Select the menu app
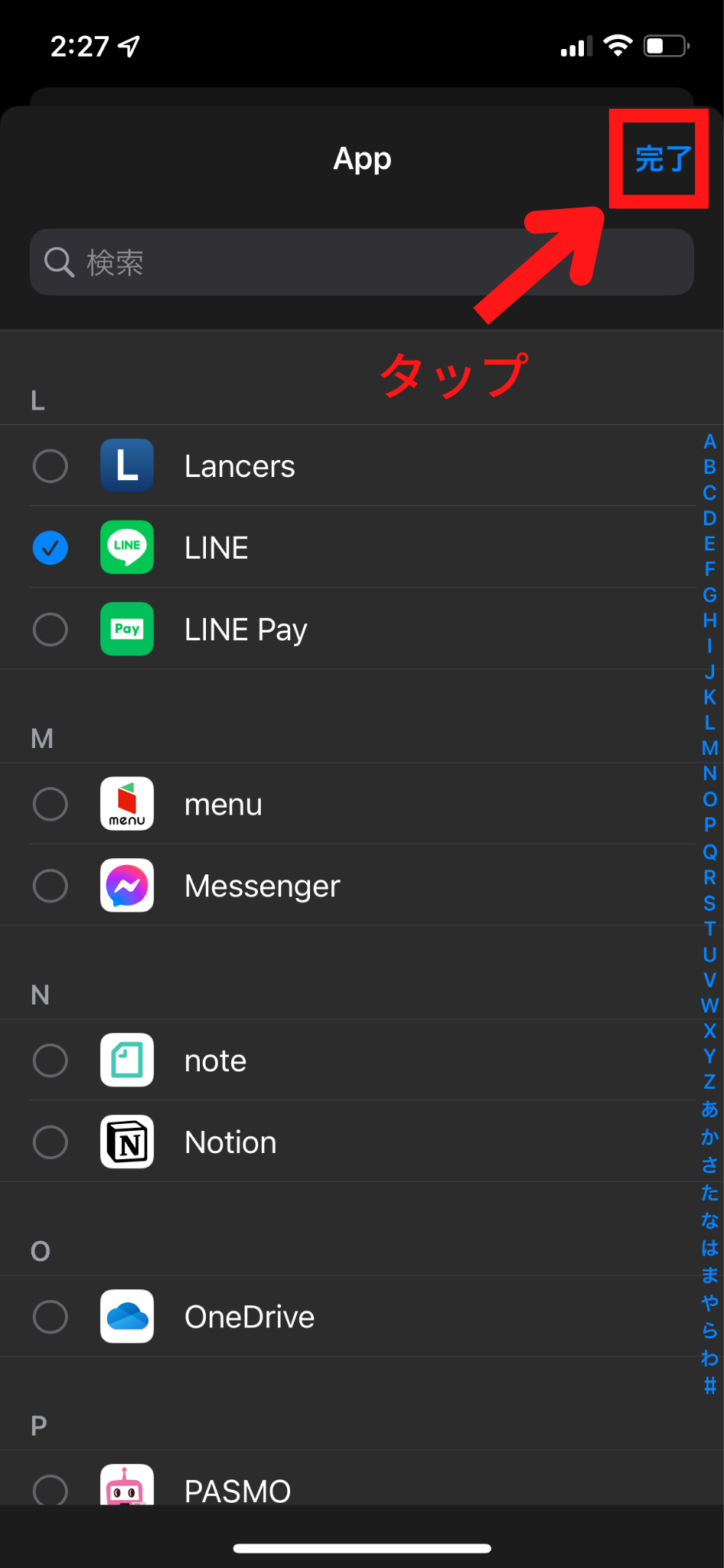Screen dimensions: 724x1568 click(51, 805)
